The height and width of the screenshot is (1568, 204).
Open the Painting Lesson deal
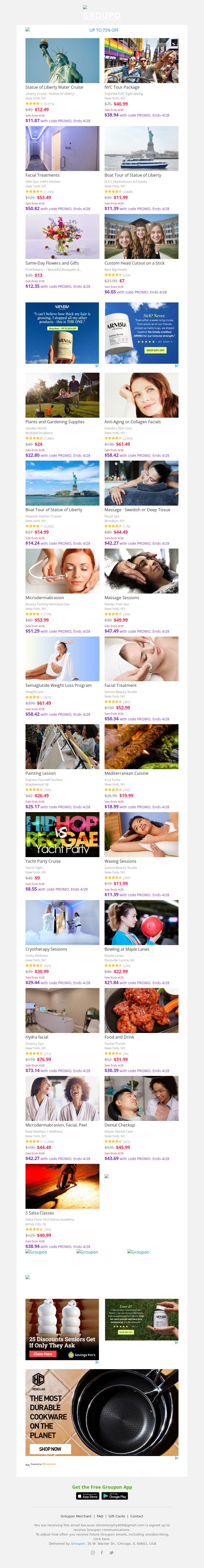point(62,747)
